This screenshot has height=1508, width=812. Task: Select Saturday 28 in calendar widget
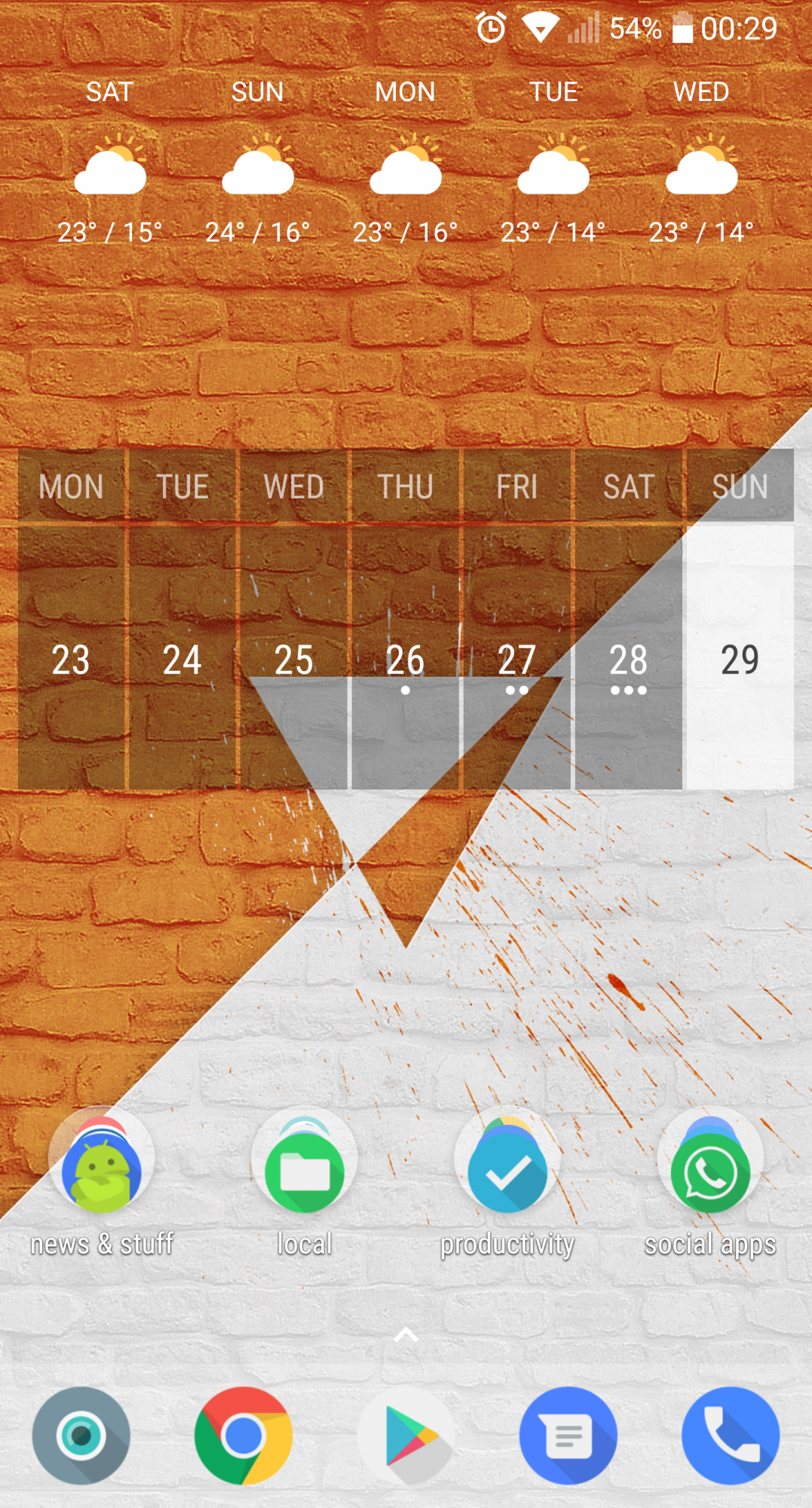629,657
